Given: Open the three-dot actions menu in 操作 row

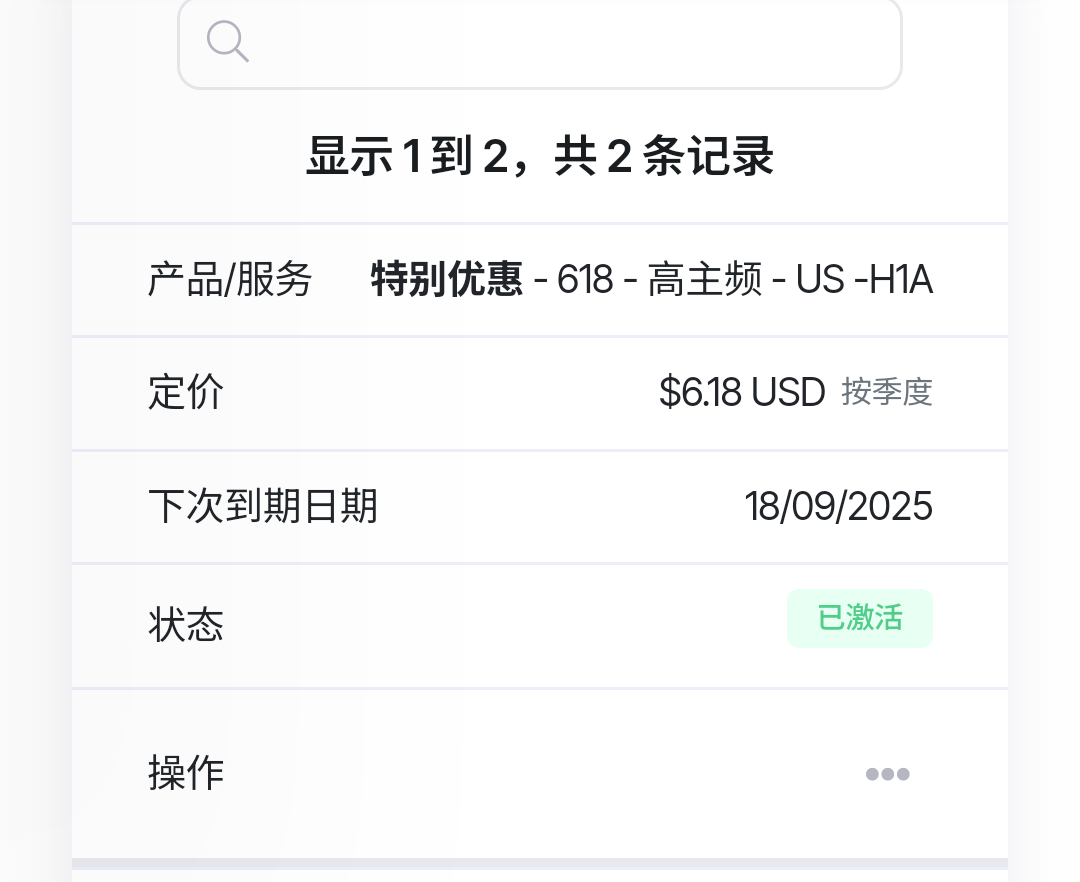Looking at the screenshot, I should (x=887, y=774).
